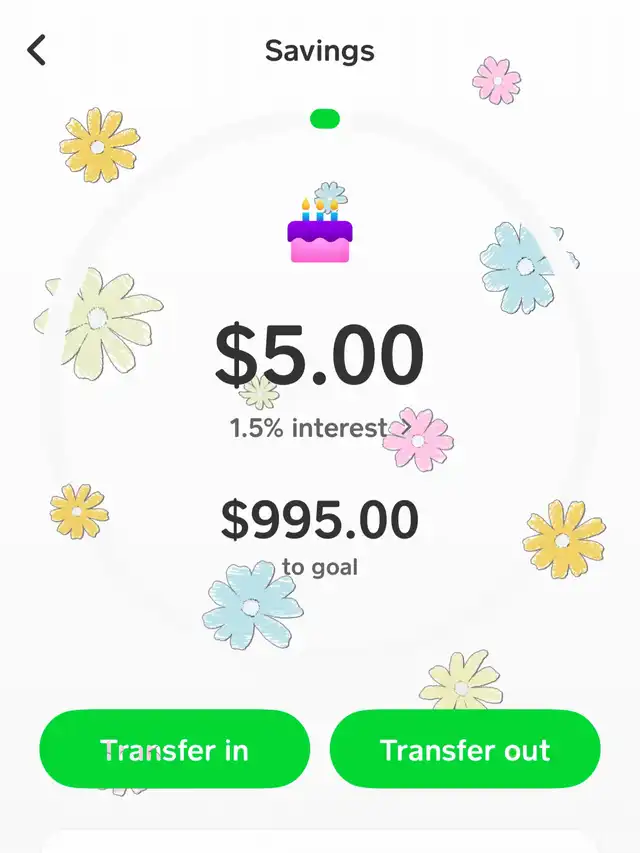Tap the Transfer out button
This screenshot has height=853, width=640.
pyautogui.click(x=465, y=750)
